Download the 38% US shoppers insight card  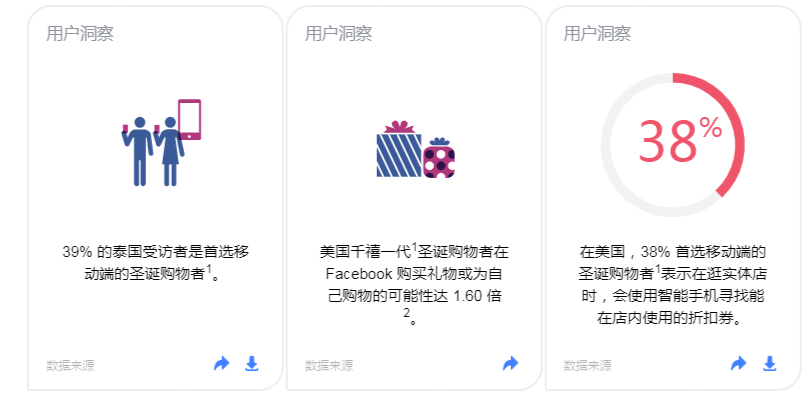(x=770, y=364)
